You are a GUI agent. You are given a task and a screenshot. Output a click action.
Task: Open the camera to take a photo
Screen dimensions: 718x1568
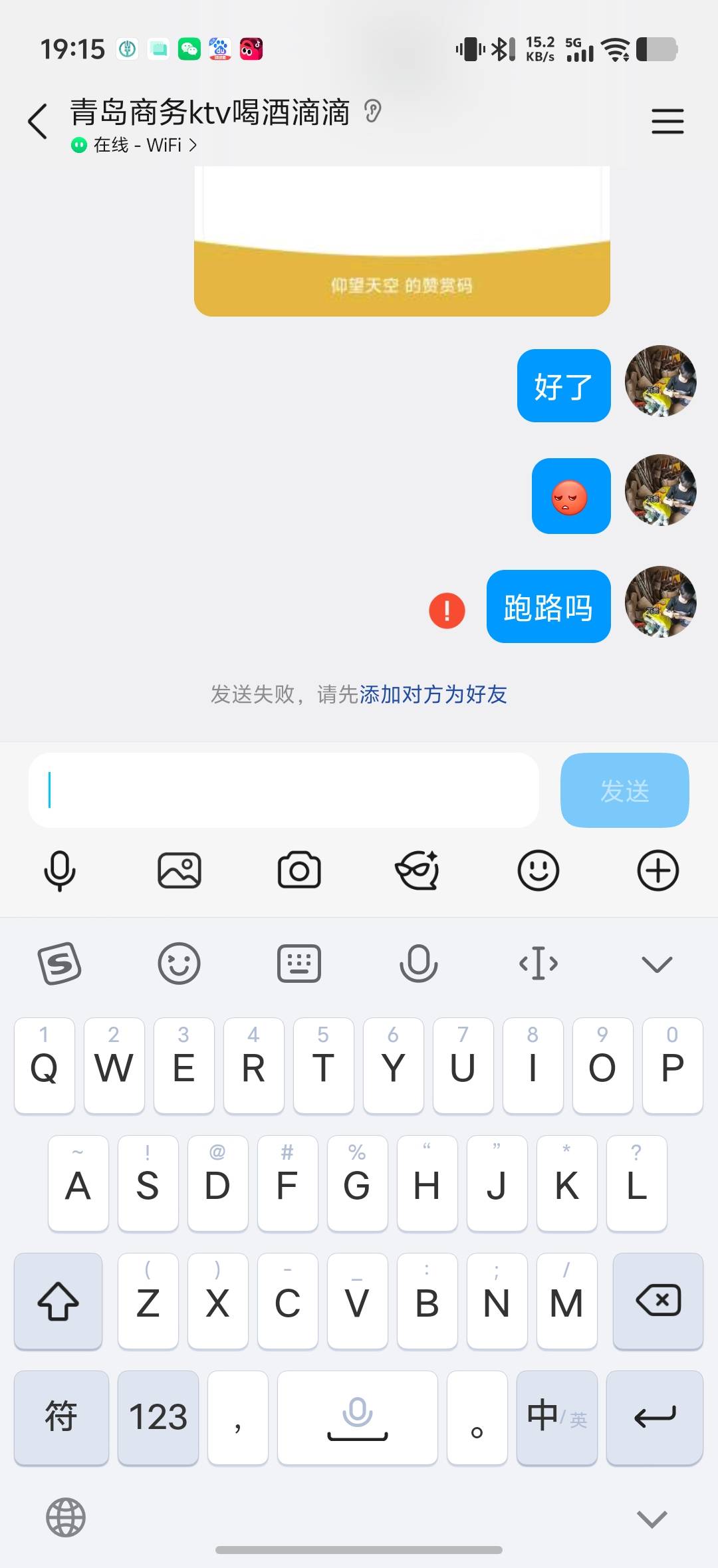(x=299, y=870)
